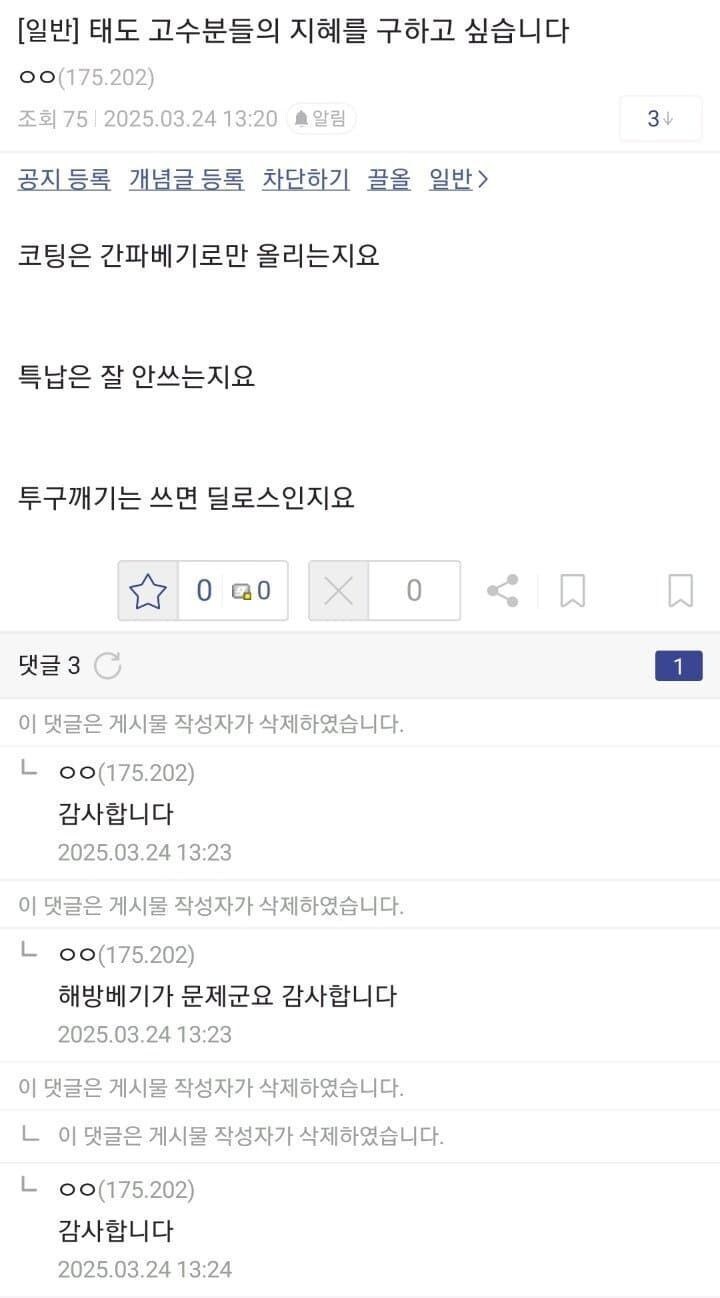Tap the 끌올 link
The image size is (720, 1298).
pos(389,180)
